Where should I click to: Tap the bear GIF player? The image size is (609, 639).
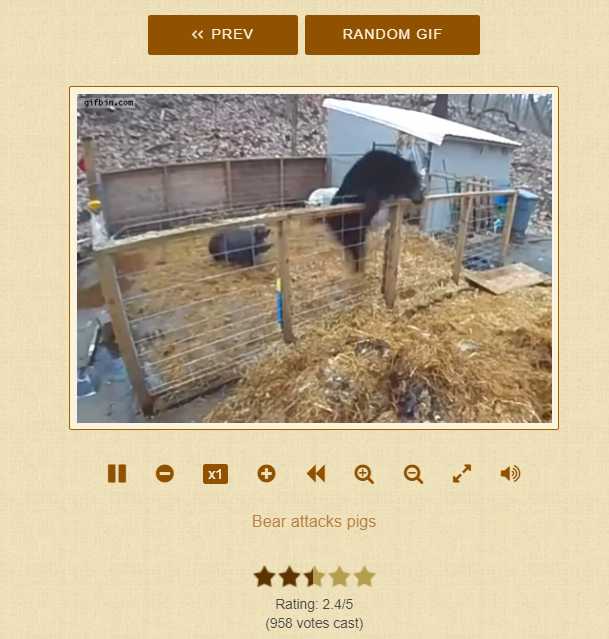(x=314, y=258)
